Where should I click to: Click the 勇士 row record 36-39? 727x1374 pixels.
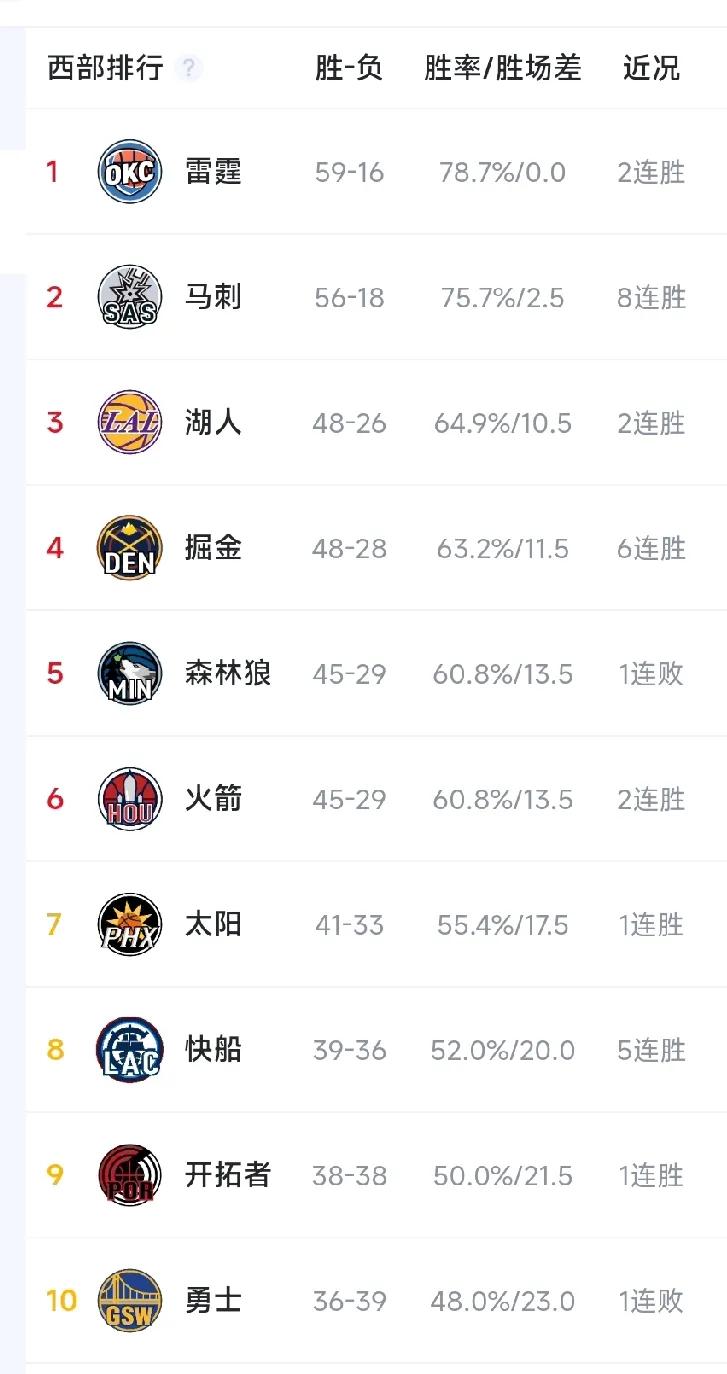[x=349, y=1301]
